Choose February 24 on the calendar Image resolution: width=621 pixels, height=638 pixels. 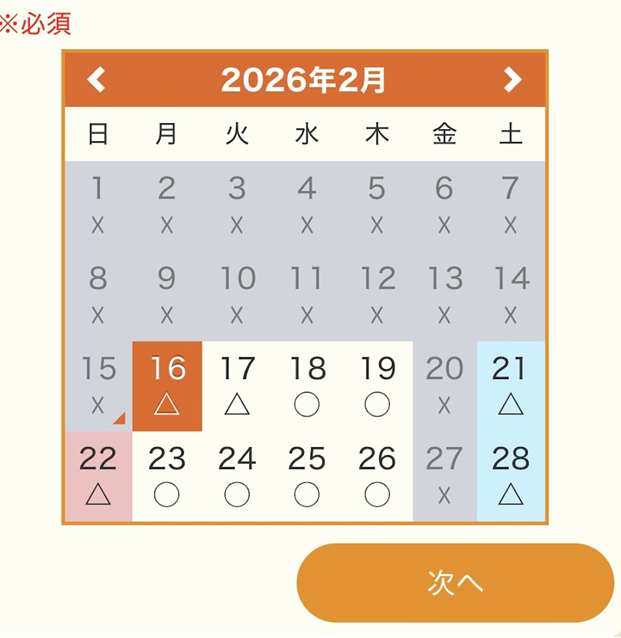coord(237,476)
